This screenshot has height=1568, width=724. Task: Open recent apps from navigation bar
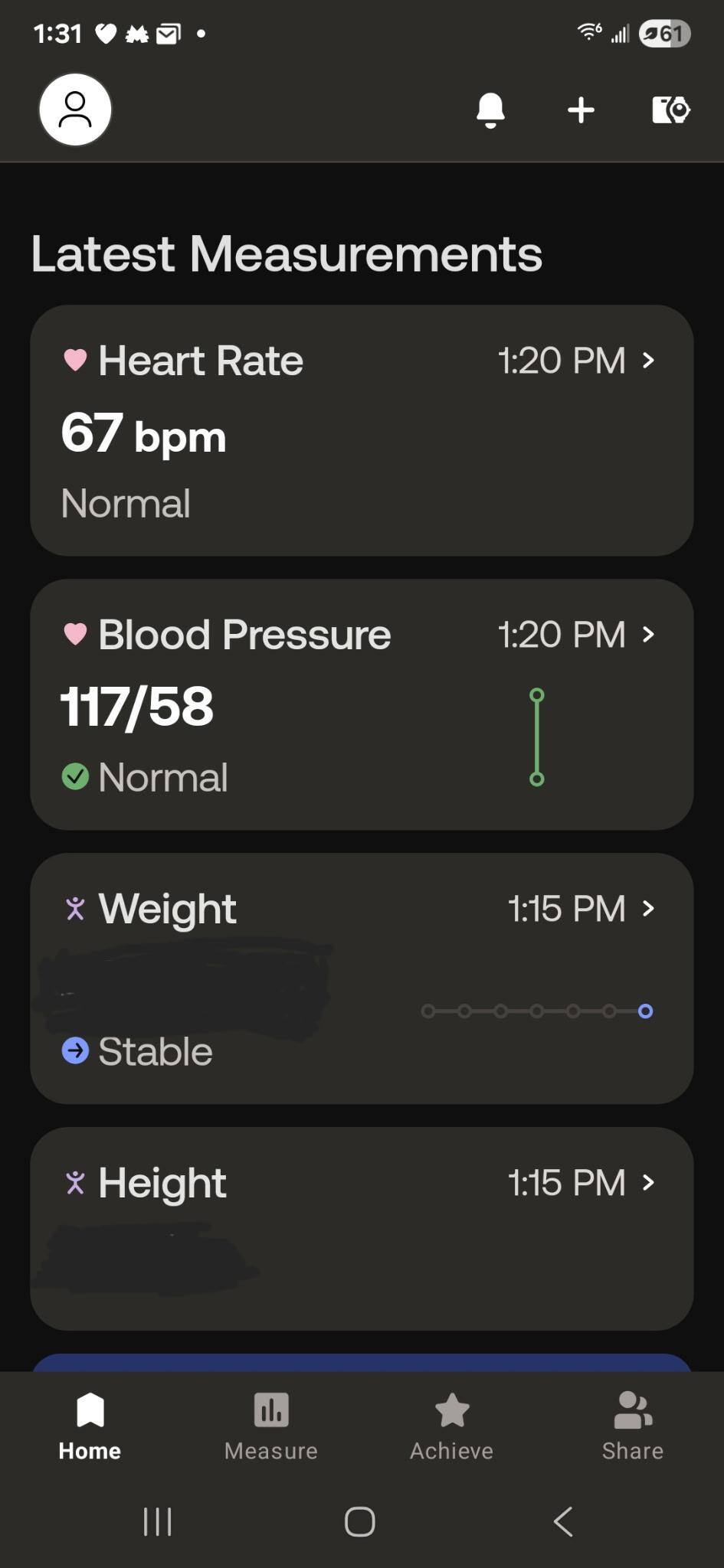(x=158, y=1521)
